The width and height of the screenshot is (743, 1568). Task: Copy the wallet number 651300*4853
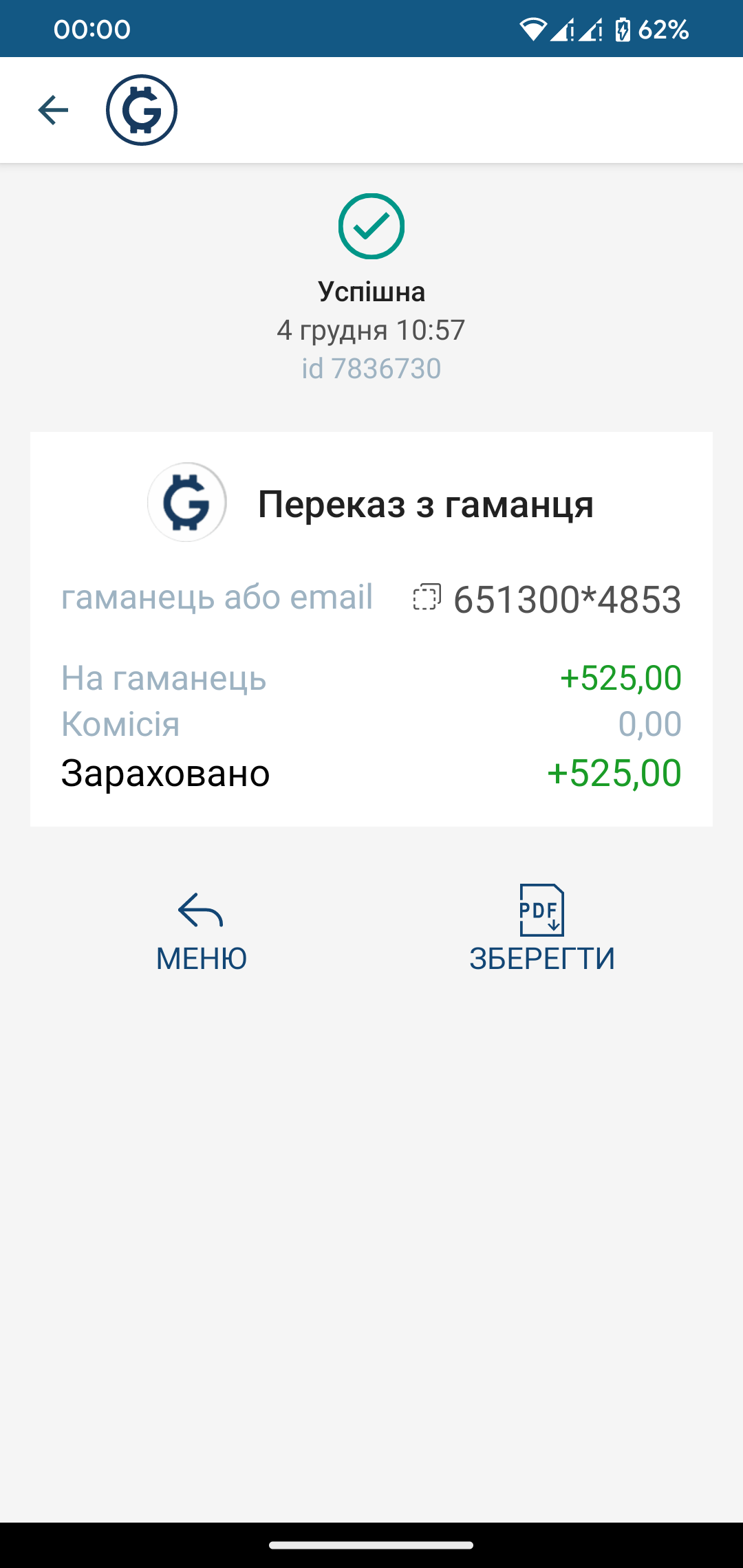(427, 597)
